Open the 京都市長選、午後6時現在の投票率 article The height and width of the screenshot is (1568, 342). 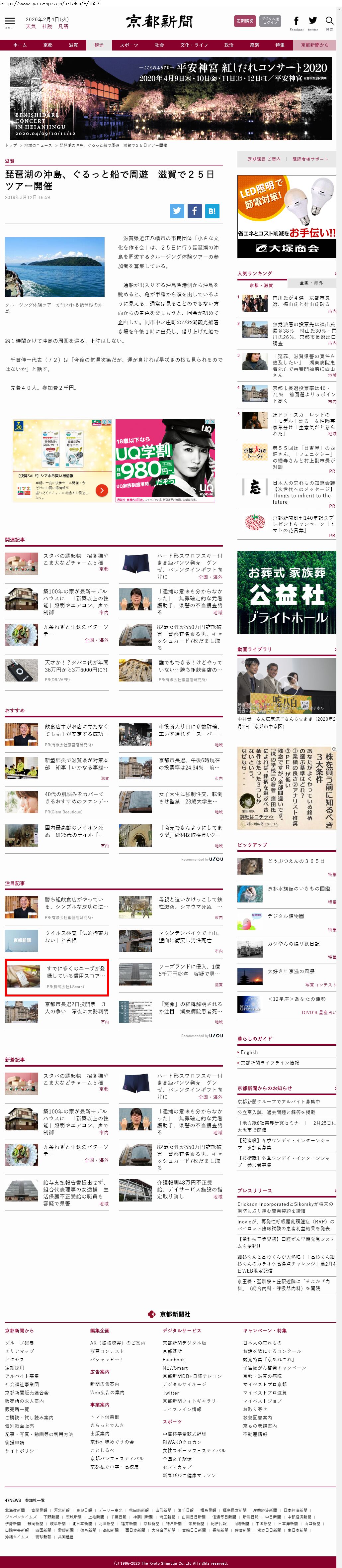coord(189,763)
